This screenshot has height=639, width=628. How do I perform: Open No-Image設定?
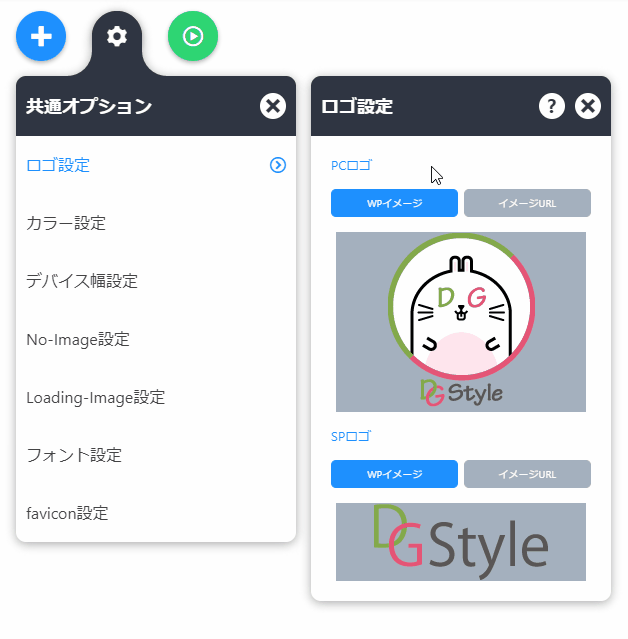(155, 339)
